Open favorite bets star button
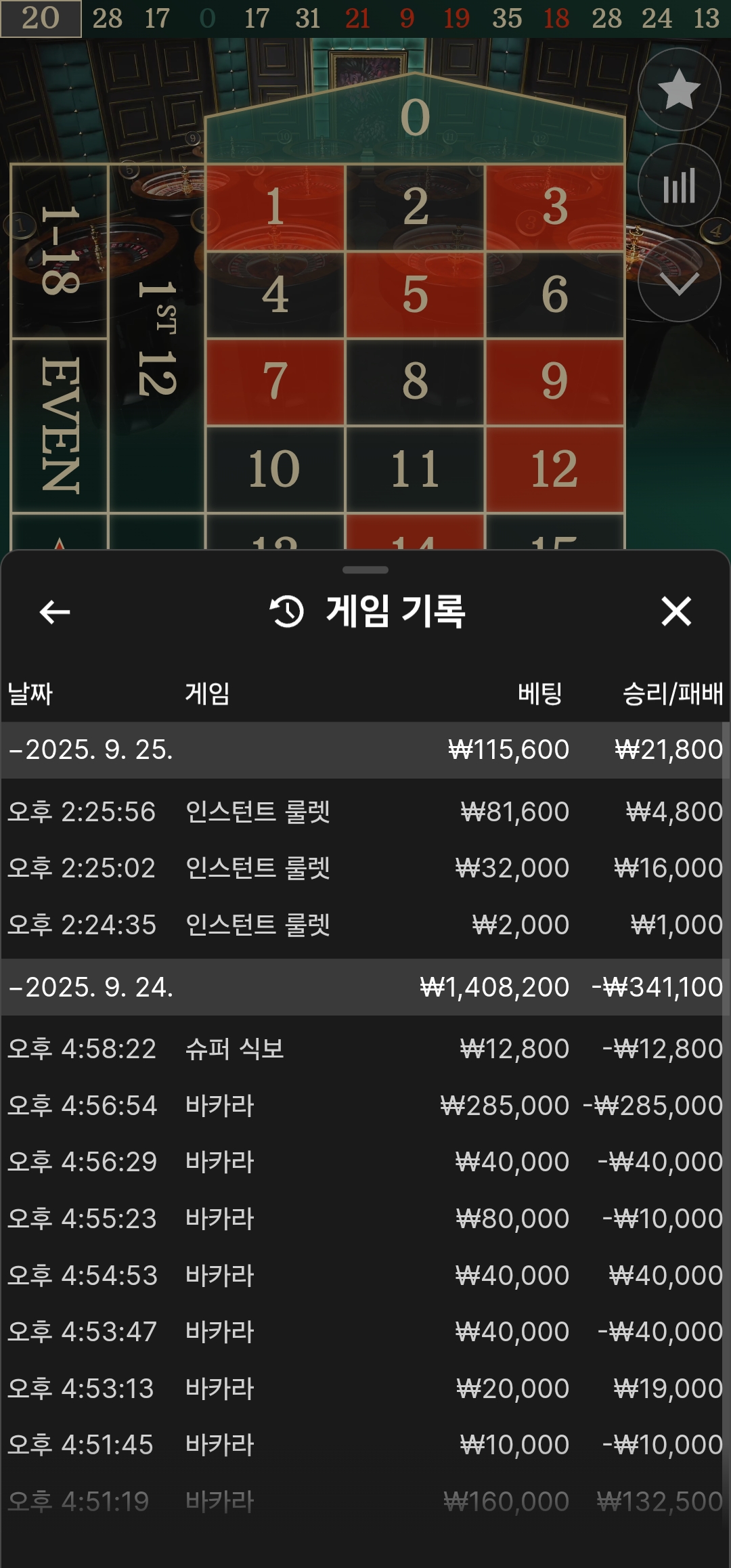This screenshot has width=731, height=1568. click(679, 89)
